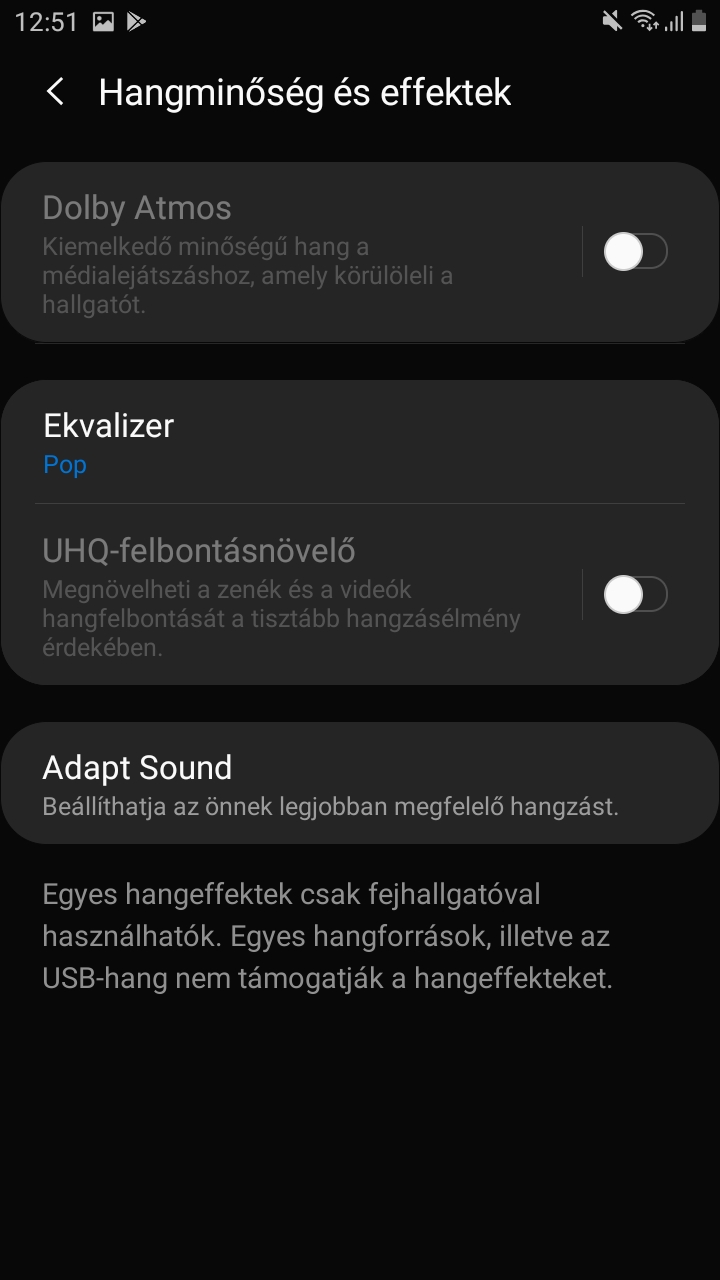Go back from Hangminőség és effektek

click(55, 92)
